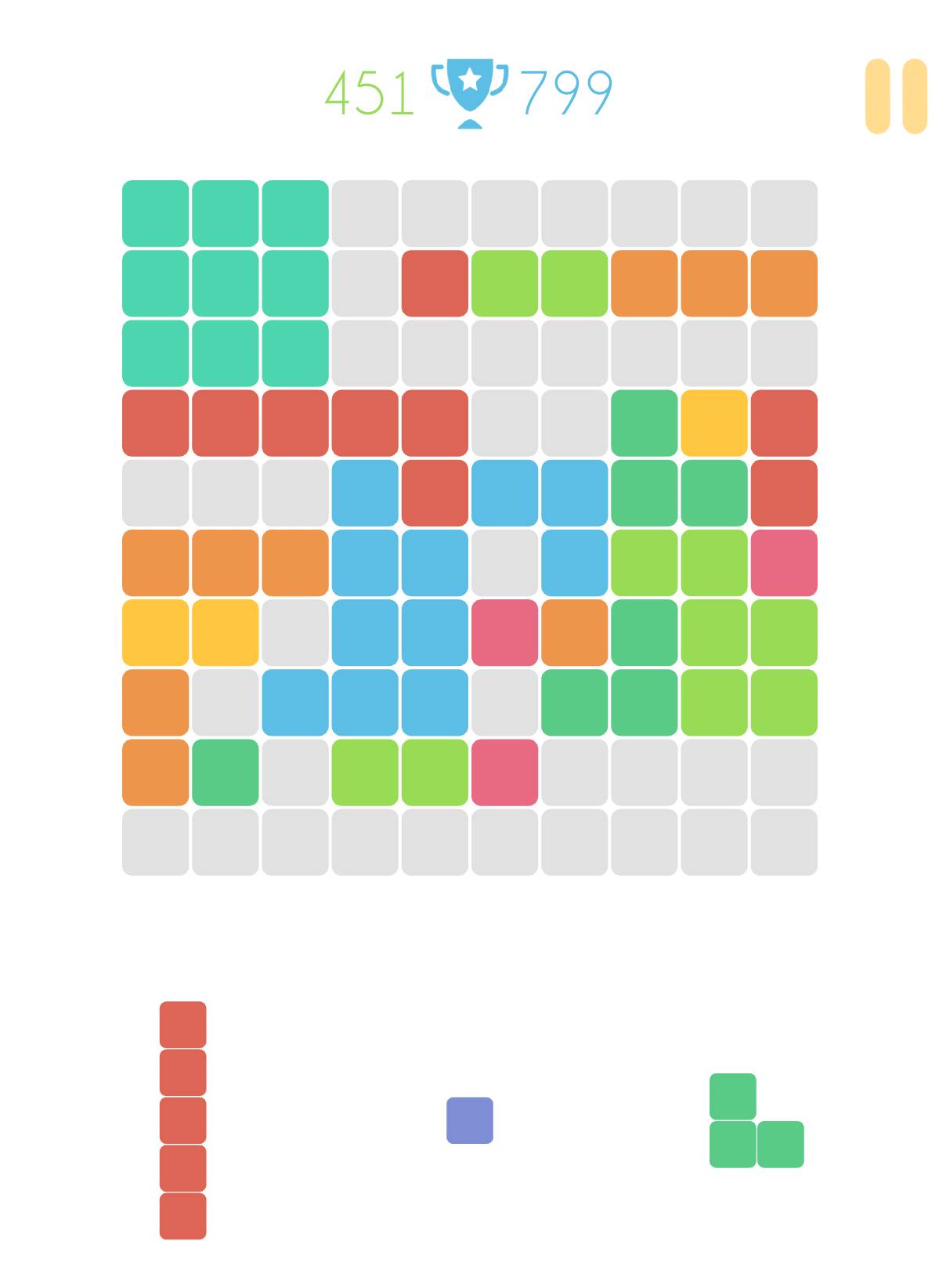
Task: Select the single purple block piece
Action: [x=470, y=1120]
